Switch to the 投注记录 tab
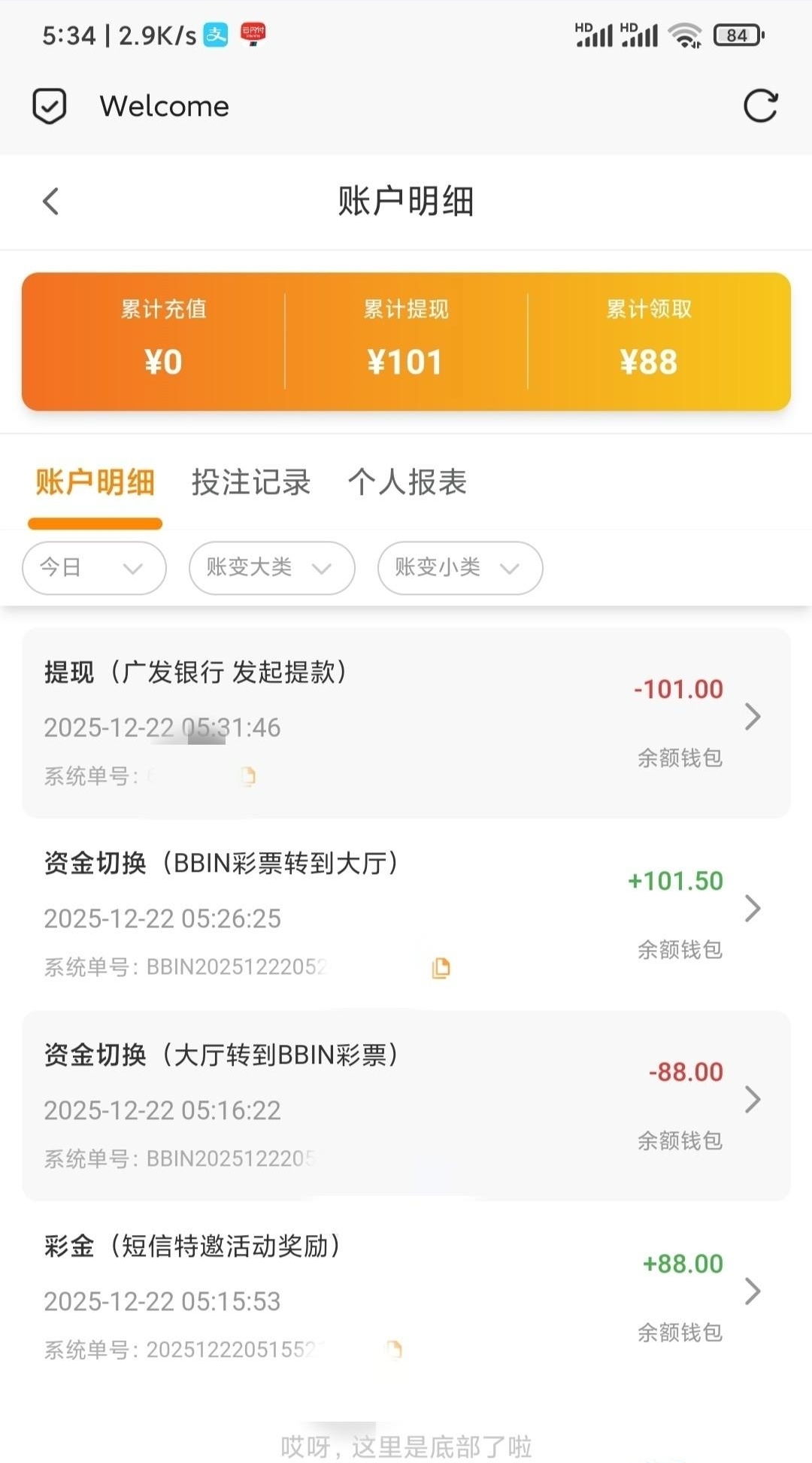This screenshot has width=812, height=1463. (251, 483)
